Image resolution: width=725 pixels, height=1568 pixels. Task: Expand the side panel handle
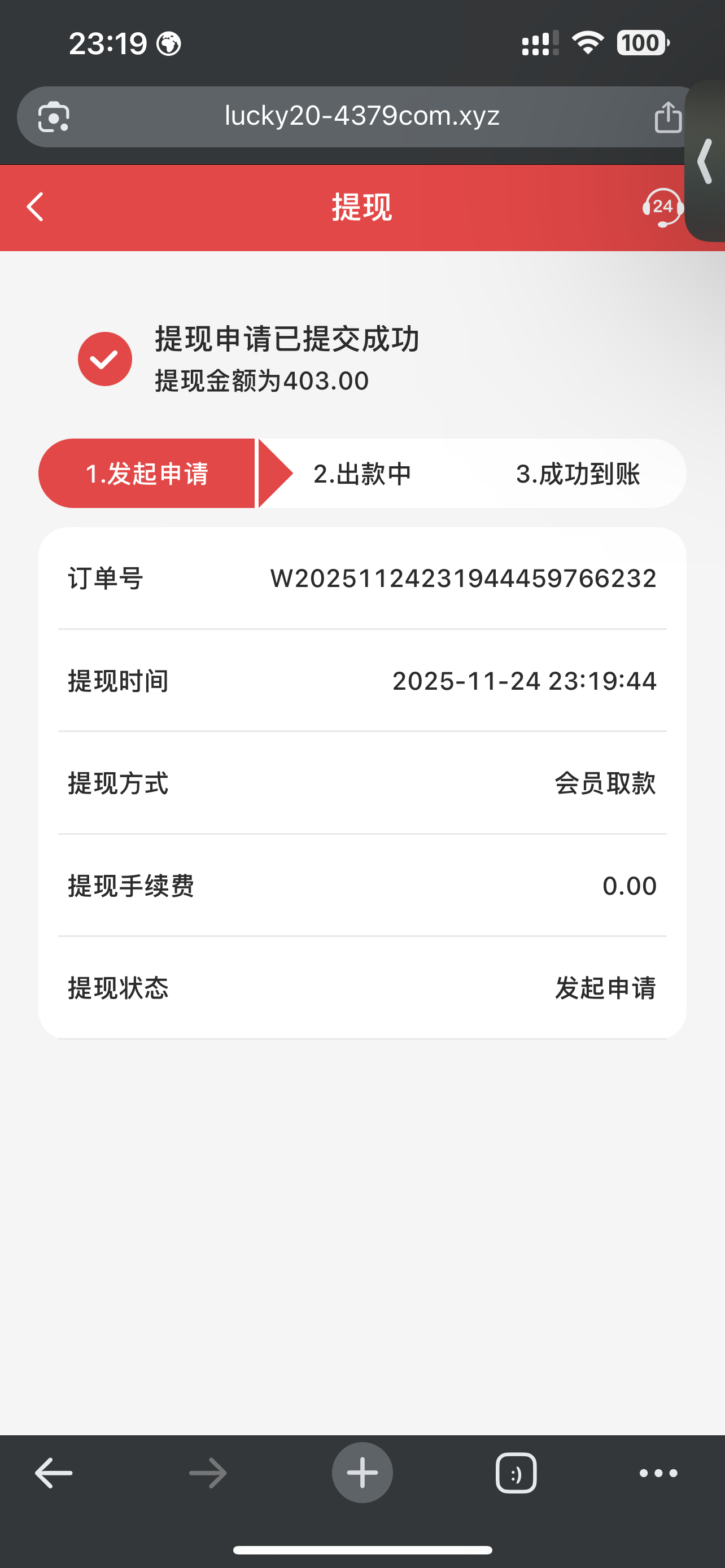click(x=706, y=161)
